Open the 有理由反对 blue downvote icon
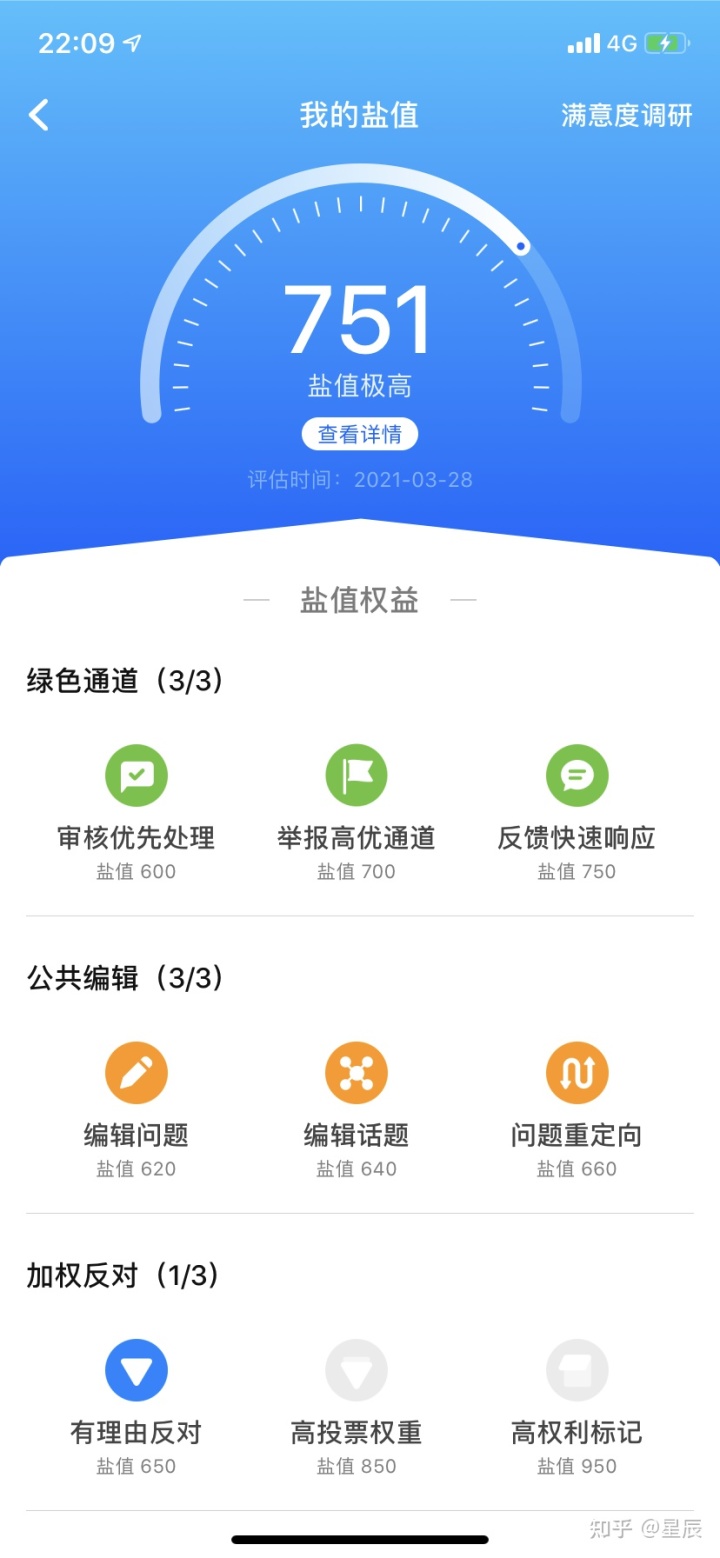Image resolution: width=720 pixels, height=1558 pixels. click(x=136, y=1370)
